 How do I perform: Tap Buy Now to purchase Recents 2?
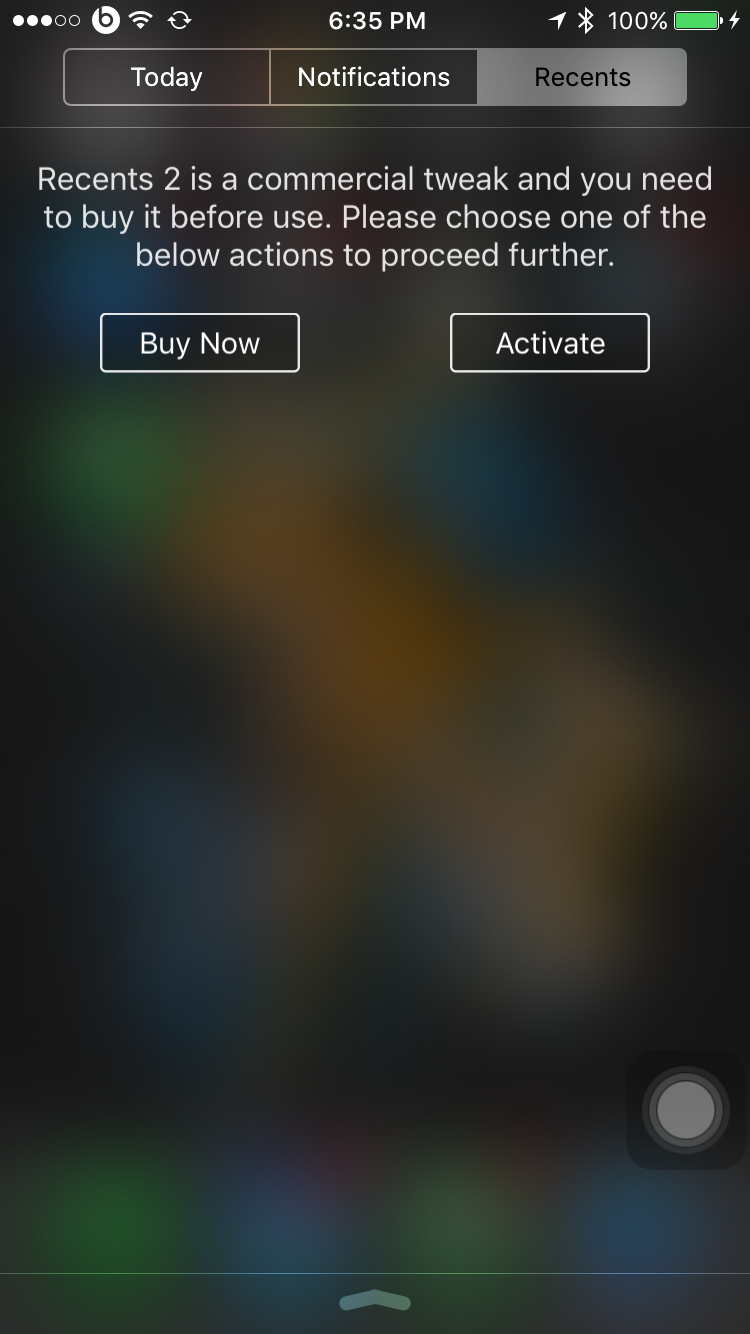tap(200, 343)
